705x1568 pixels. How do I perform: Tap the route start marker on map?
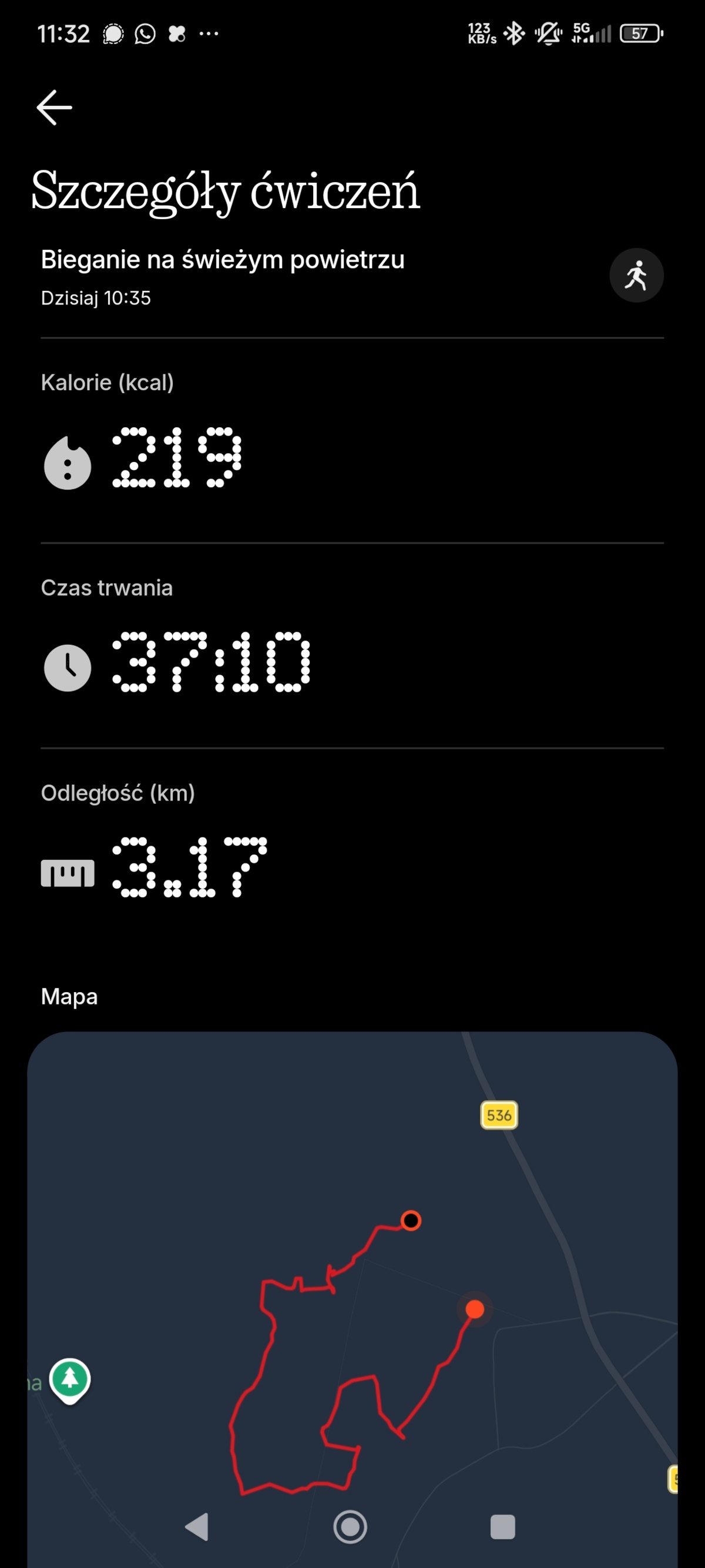tap(412, 1221)
